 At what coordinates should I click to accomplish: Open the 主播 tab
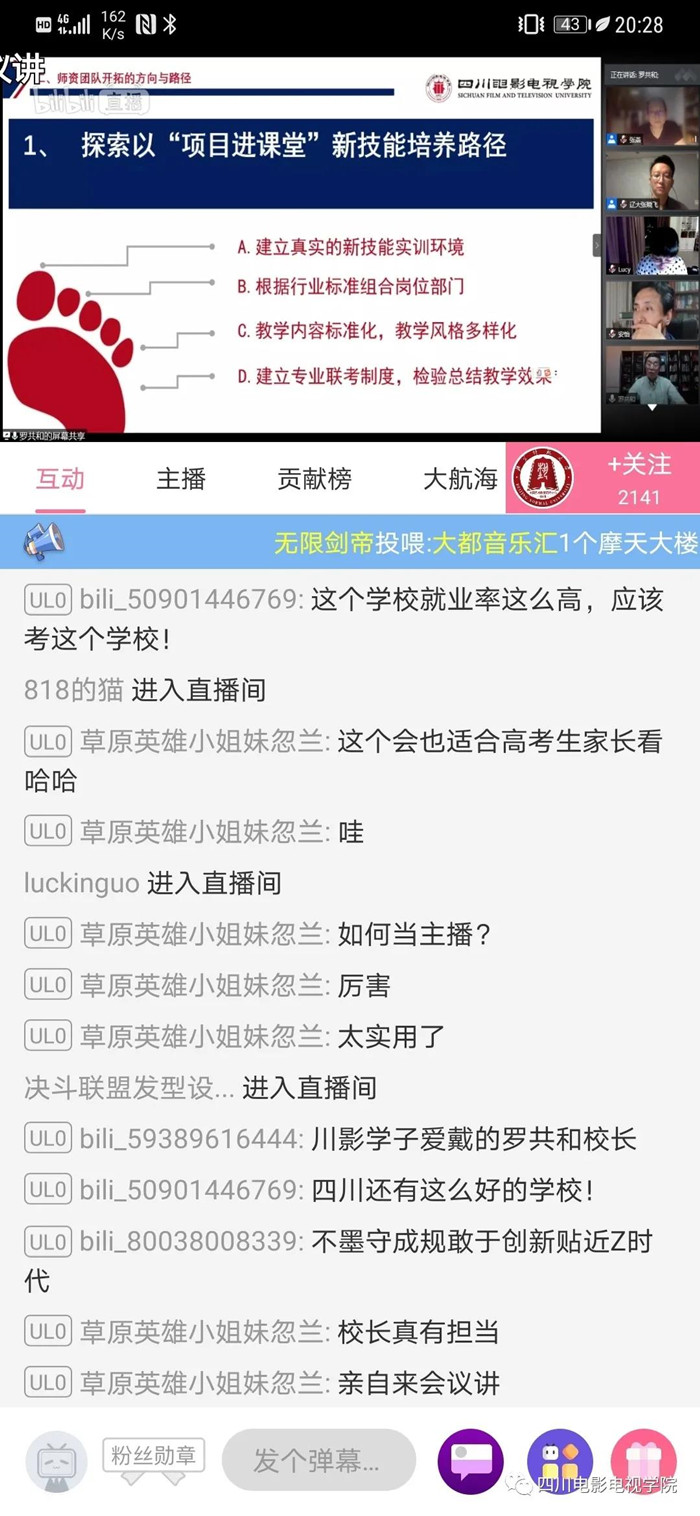(x=181, y=479)
